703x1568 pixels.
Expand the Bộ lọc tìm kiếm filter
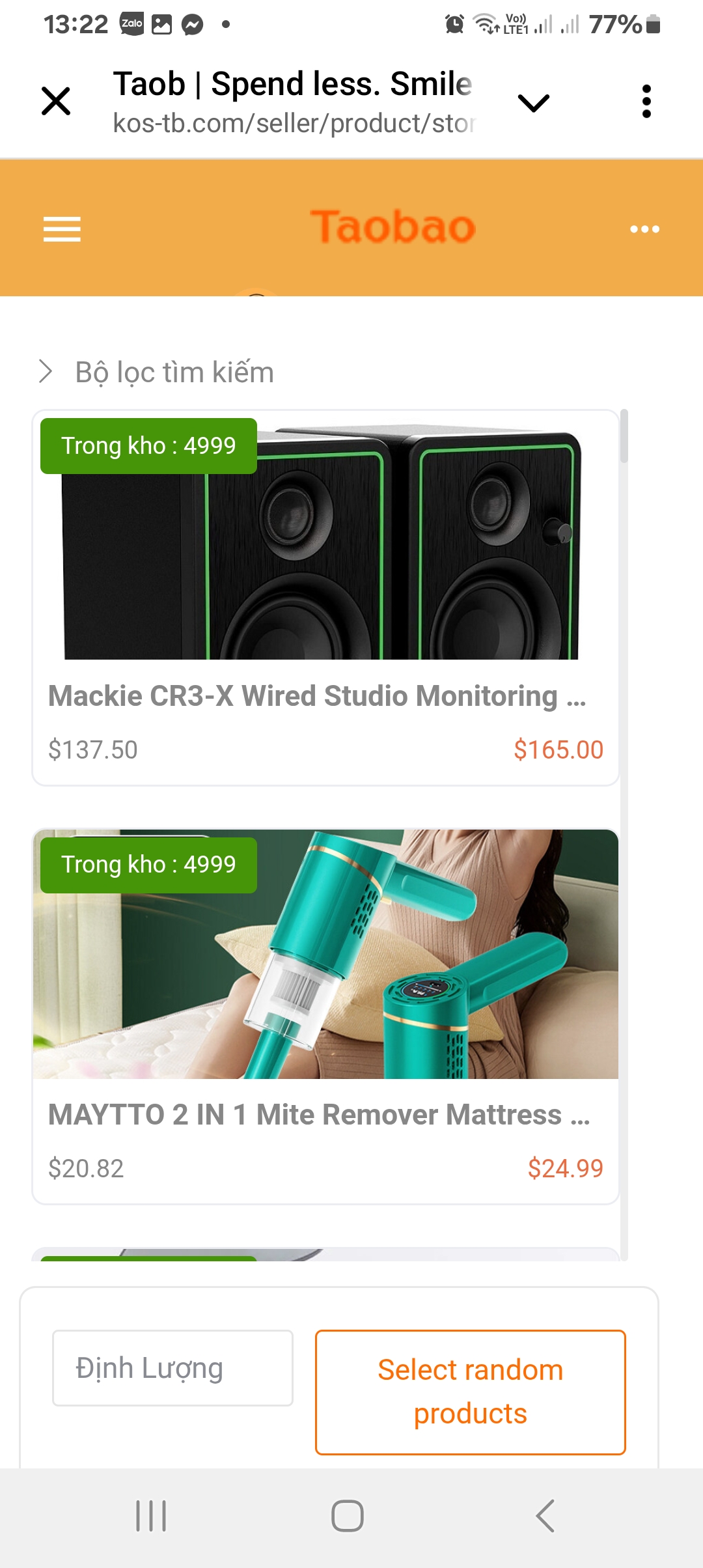(156, 372)
